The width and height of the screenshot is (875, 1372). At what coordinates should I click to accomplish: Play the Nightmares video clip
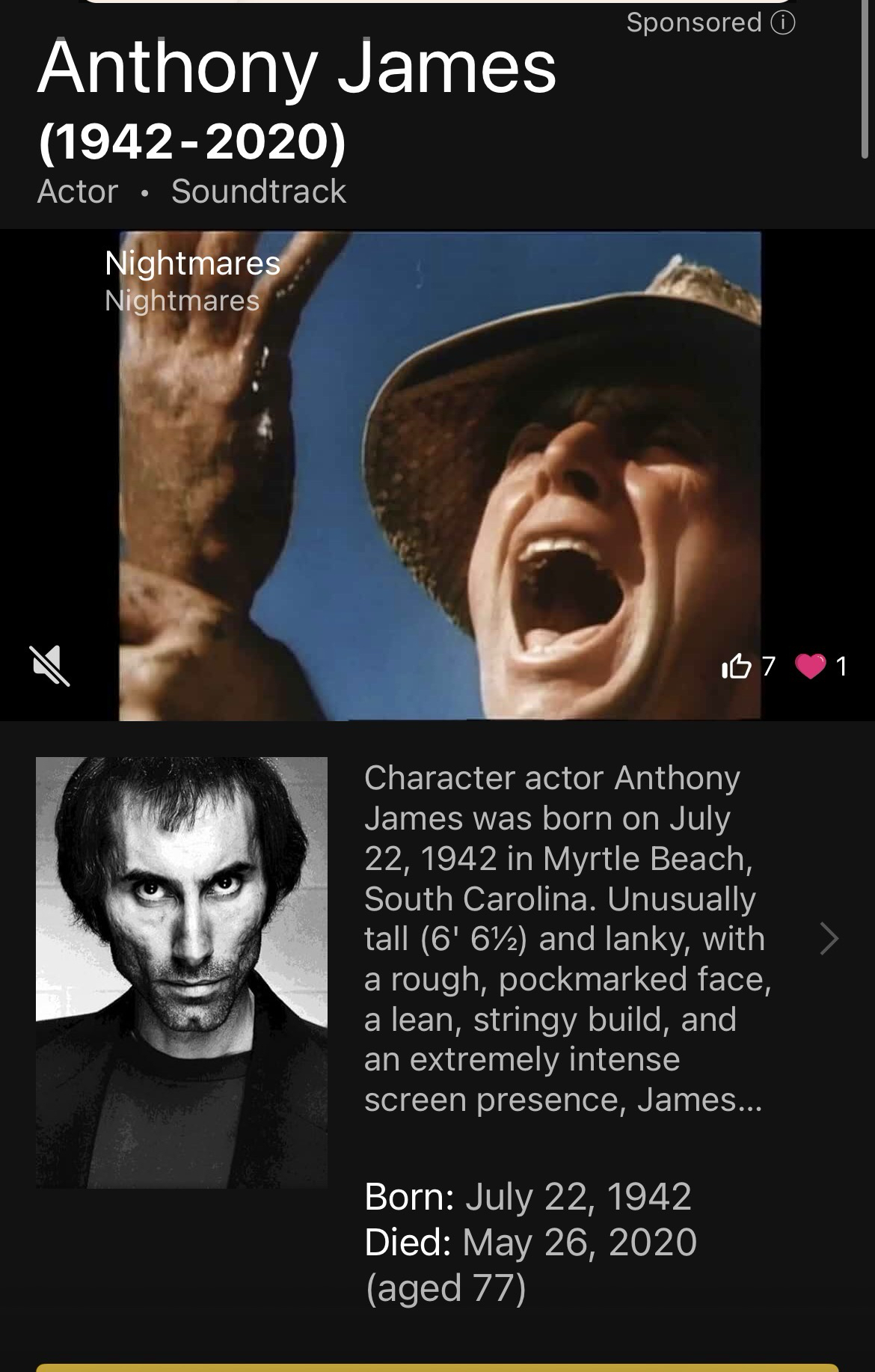coord(440,476)
